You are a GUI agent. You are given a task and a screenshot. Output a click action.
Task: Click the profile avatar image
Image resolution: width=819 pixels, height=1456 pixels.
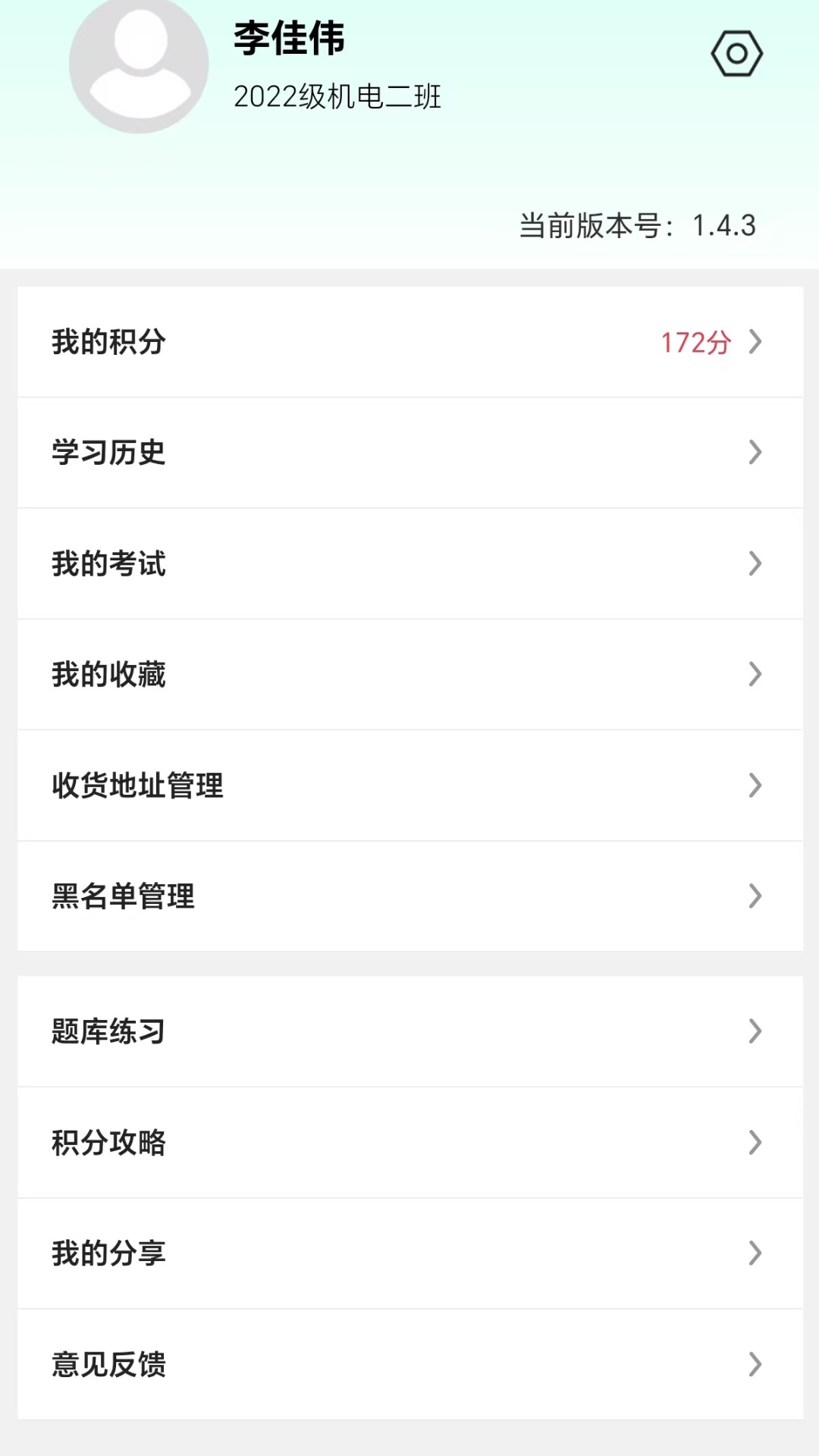(x=139, y=67)
